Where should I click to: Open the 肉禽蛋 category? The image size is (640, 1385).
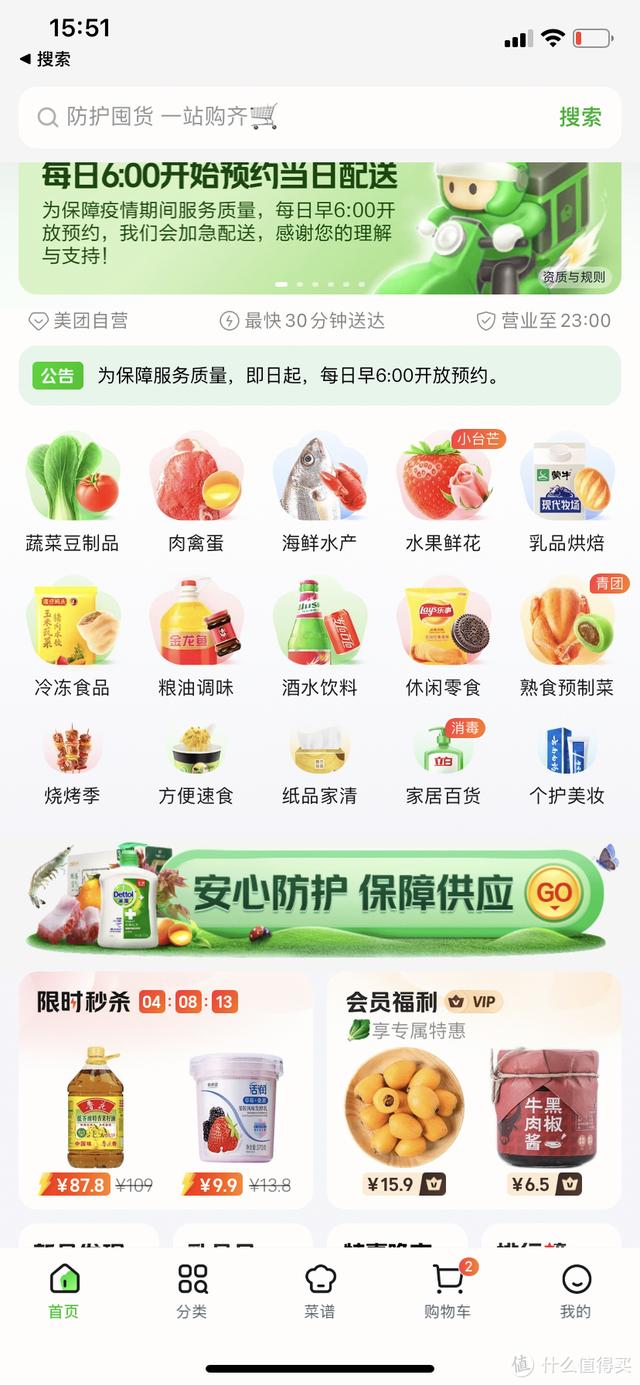[196, 492]
